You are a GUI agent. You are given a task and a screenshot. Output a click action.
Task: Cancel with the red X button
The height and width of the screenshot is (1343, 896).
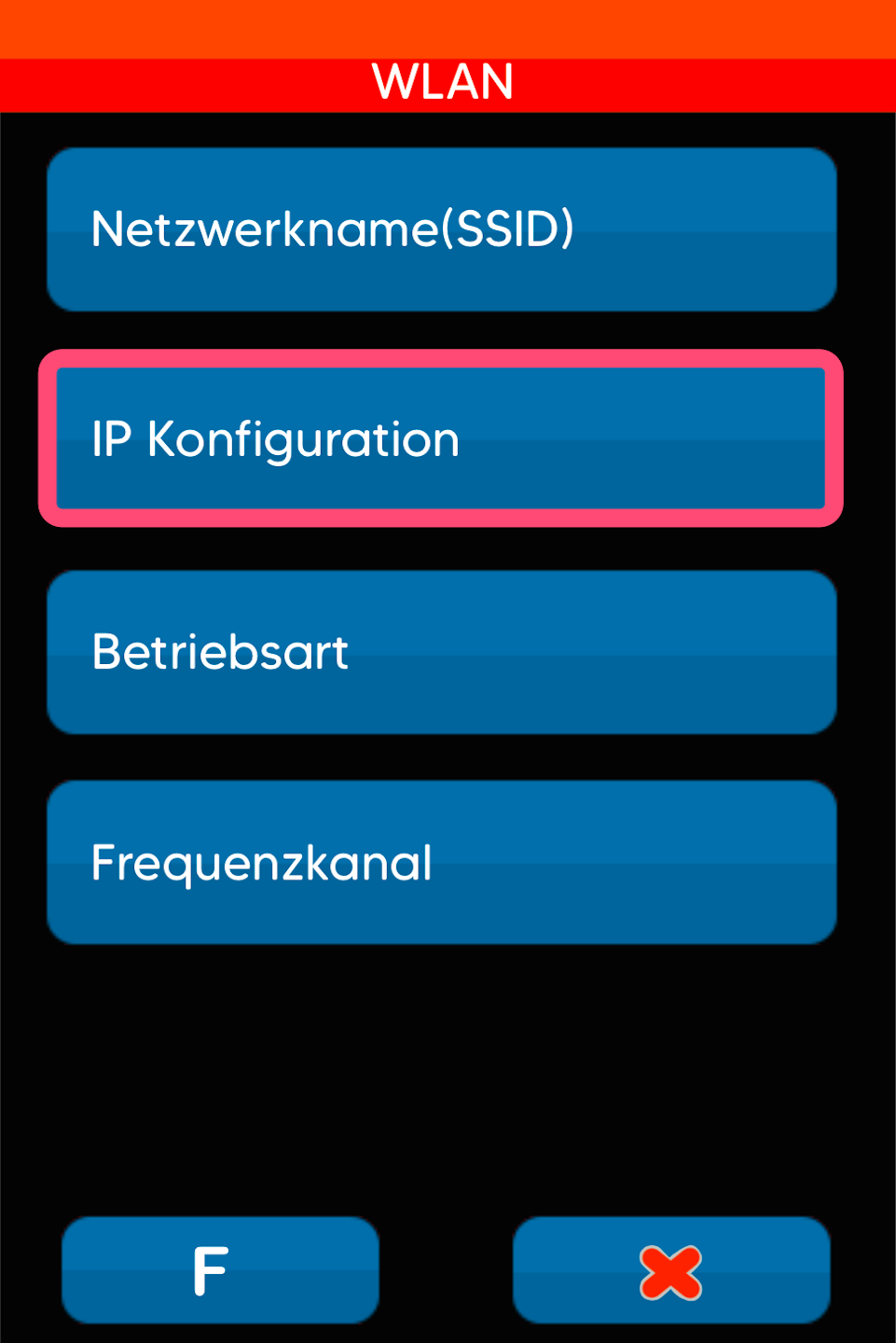tap(670, 1270)
